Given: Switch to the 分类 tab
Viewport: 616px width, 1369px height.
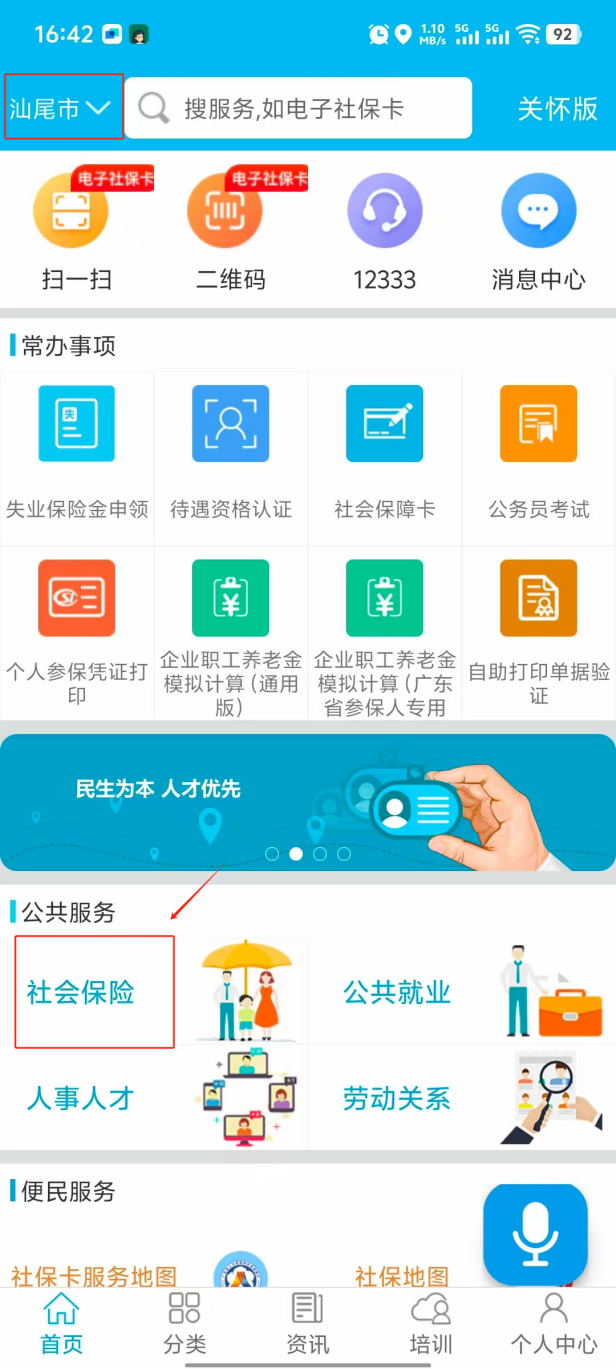Looking at the screenshot, I should pyautogui.click(x=184, y=1322).
